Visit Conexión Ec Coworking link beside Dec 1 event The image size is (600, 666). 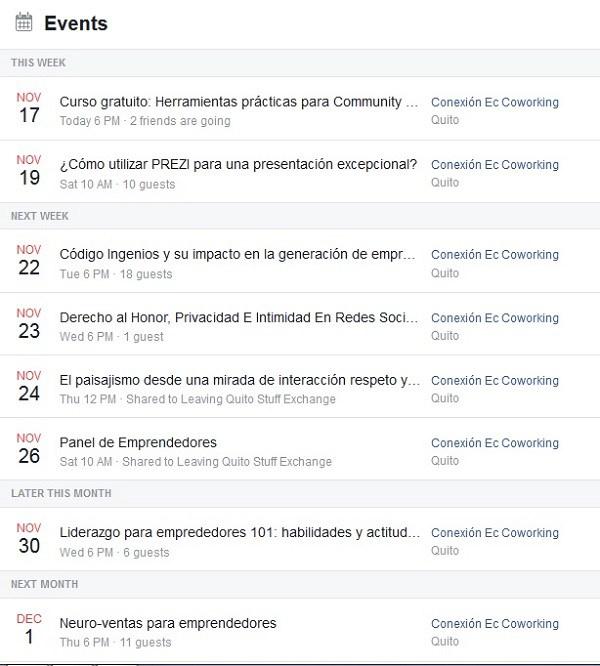click(x=494, y=623)
